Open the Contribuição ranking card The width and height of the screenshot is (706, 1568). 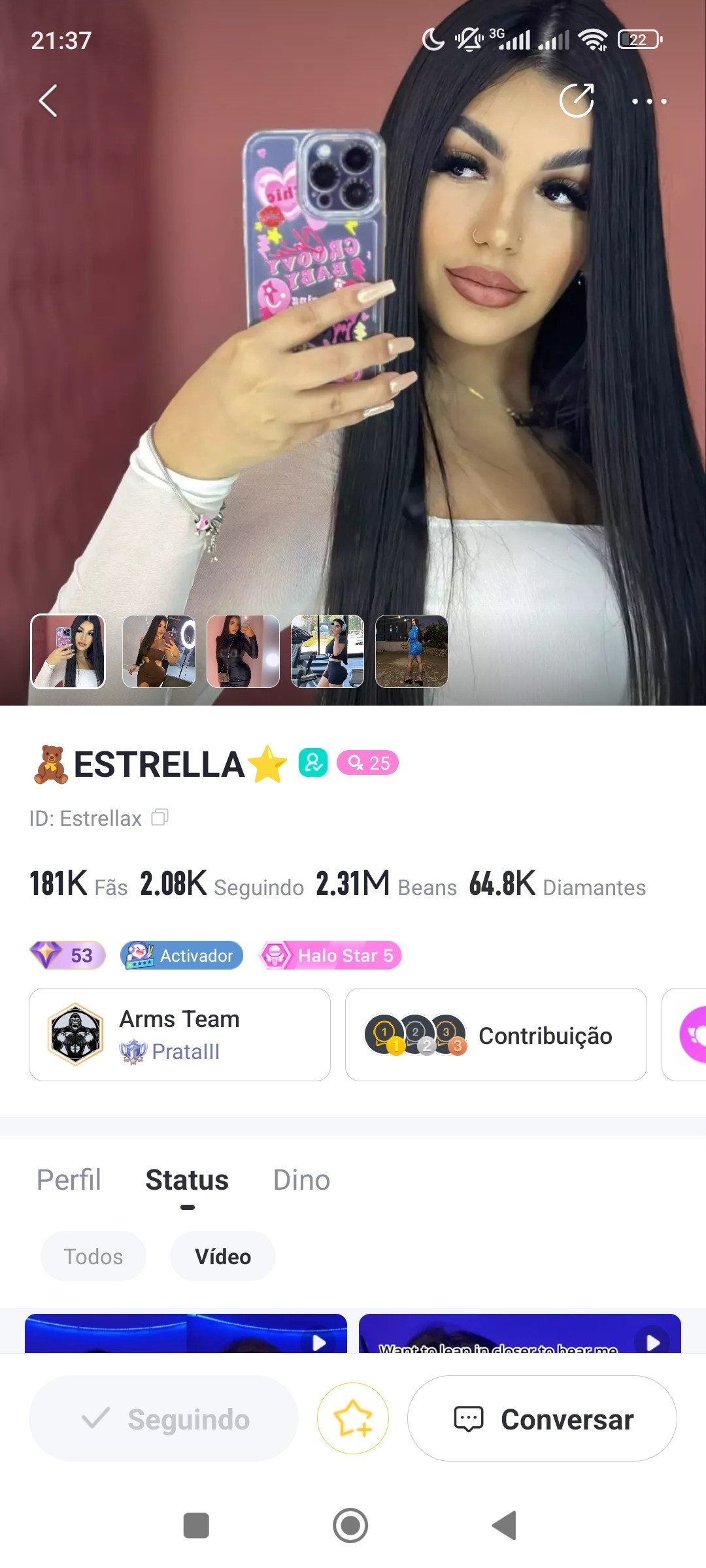pos(496,1034)
